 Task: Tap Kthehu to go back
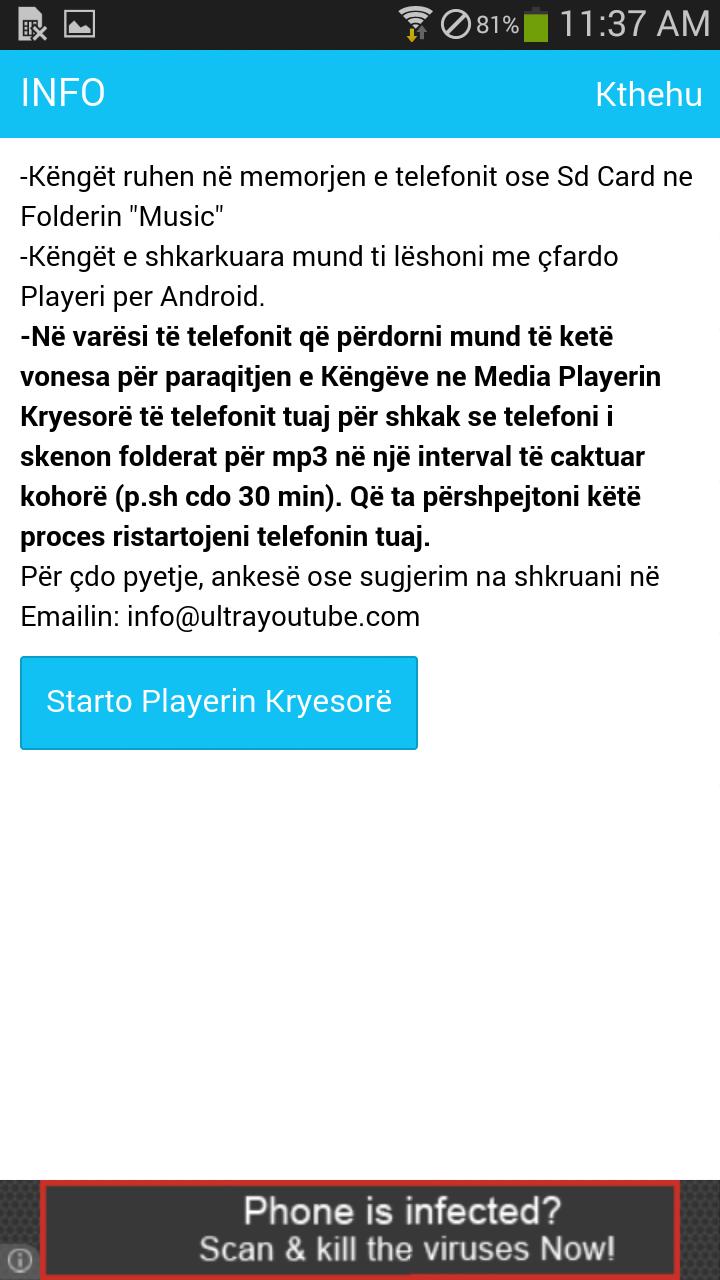click(648, 94)
